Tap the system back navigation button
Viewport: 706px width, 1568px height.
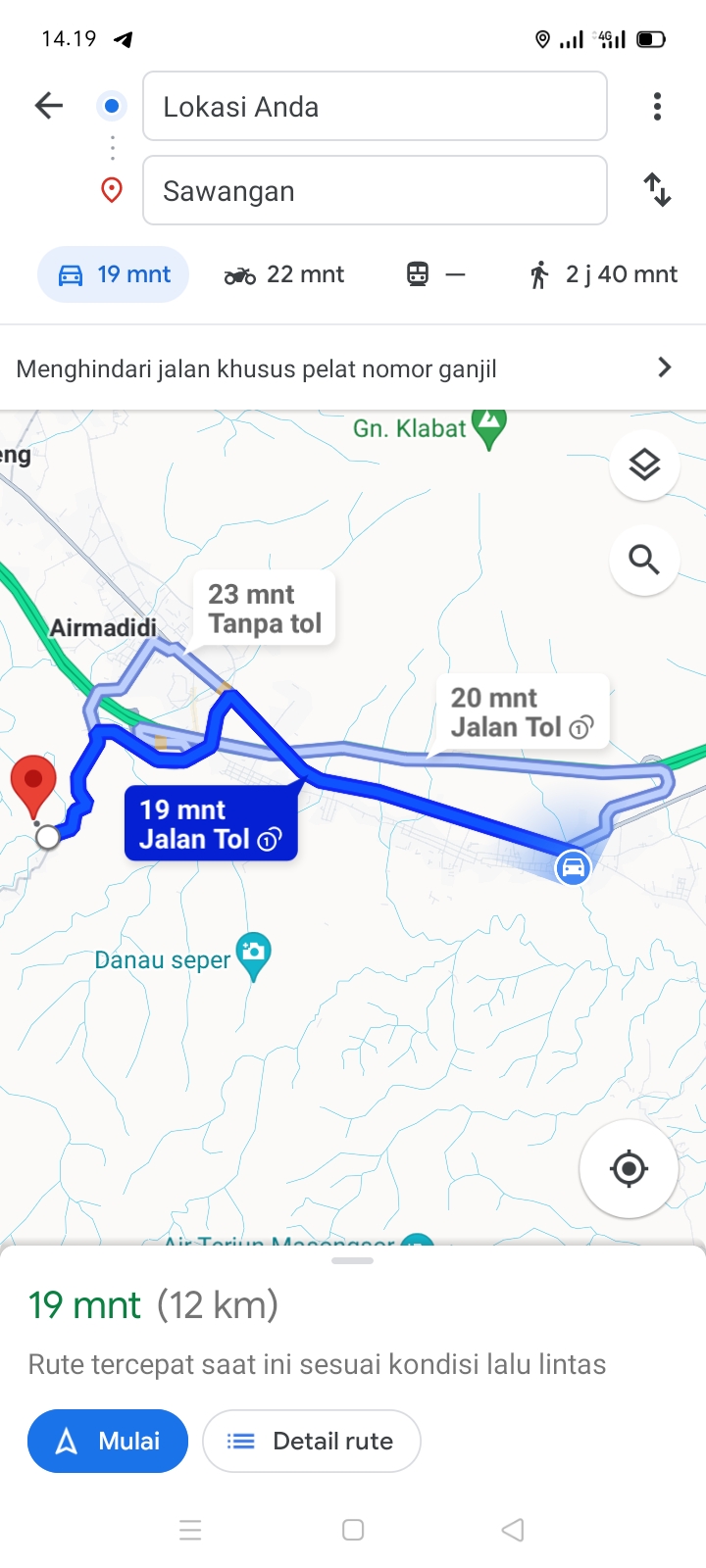513,1530
